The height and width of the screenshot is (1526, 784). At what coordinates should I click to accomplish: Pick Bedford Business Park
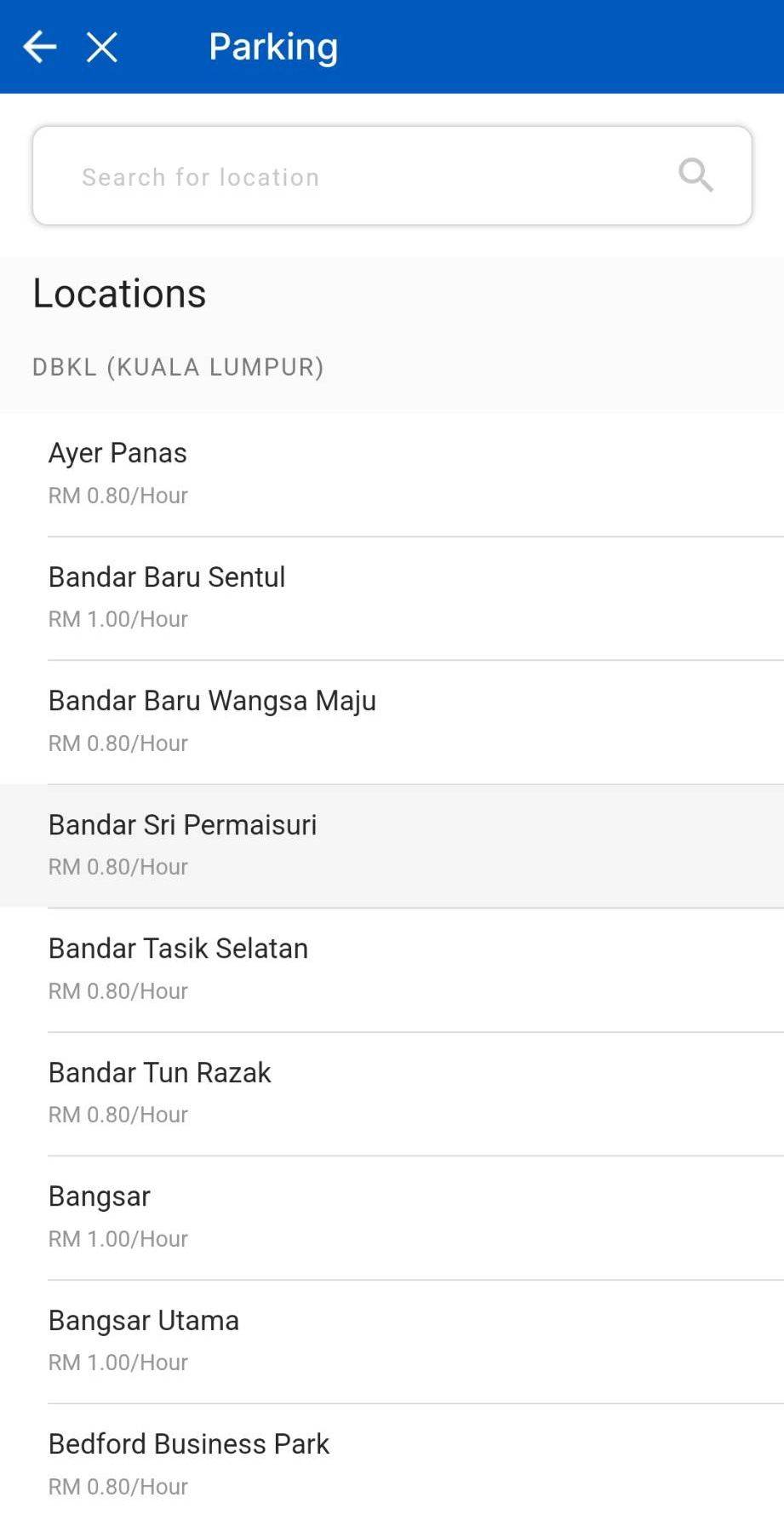point(392,1464)
